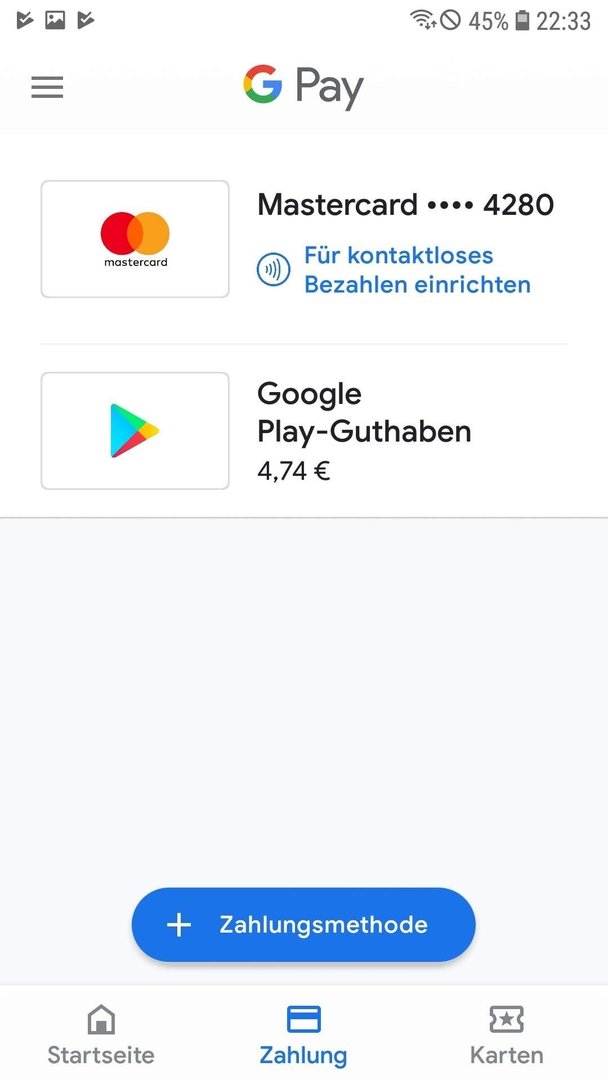This screenshot has width=608, height=1080.
Task: Open the hamburger menu drawer
Action: click(48, 87)
